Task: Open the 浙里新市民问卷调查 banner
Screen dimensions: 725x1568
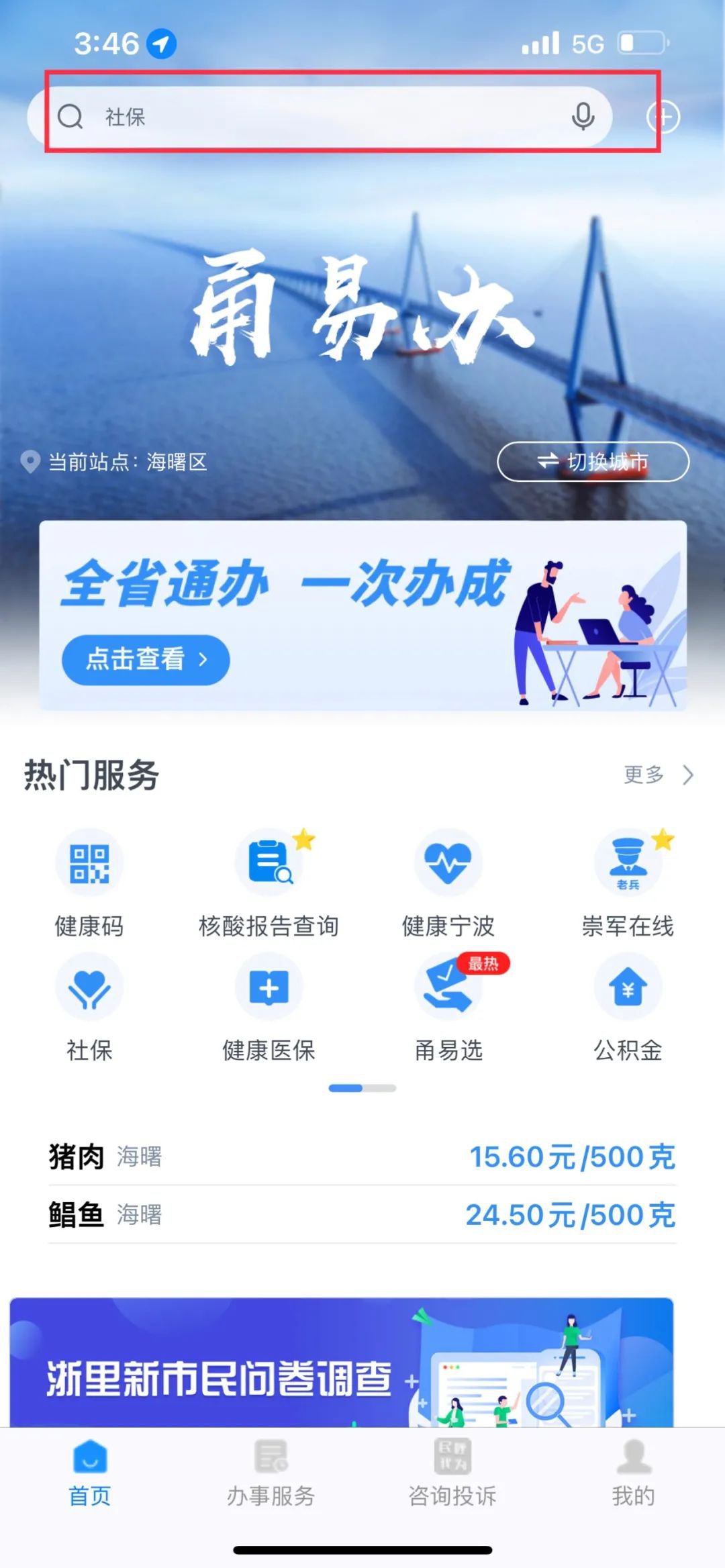Action: (x=341, y=1363)
